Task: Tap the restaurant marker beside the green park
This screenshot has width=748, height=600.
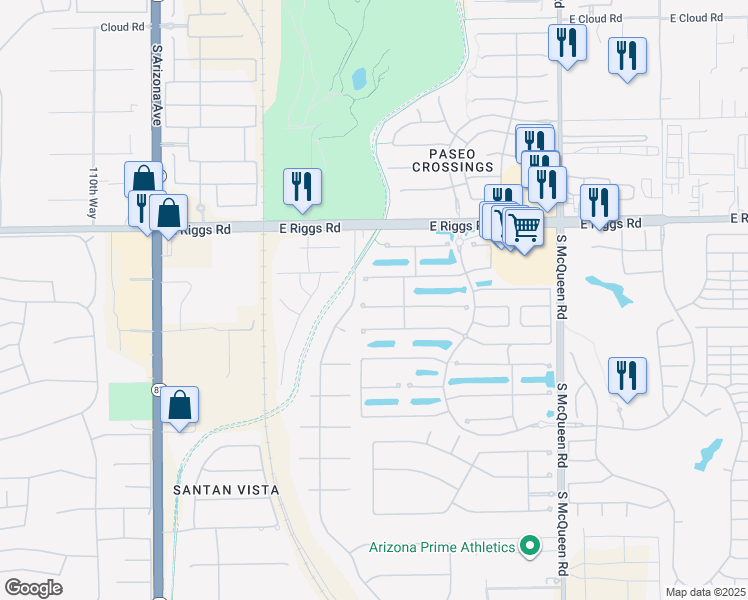Action: pyautogui.click(x=302, y=186)
